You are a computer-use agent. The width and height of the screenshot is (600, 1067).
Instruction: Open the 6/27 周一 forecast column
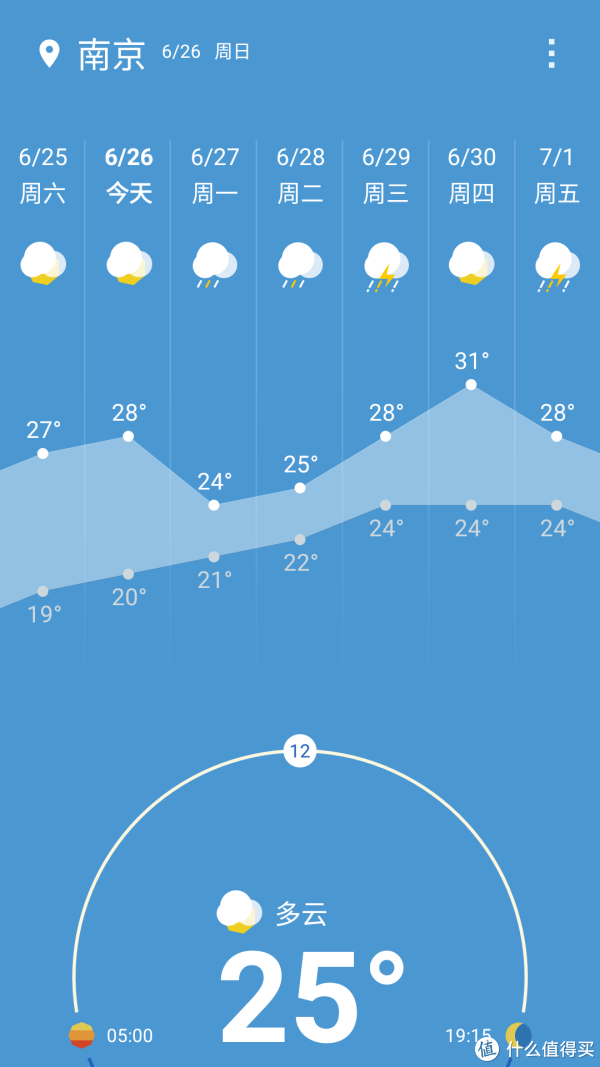(214, 401)
